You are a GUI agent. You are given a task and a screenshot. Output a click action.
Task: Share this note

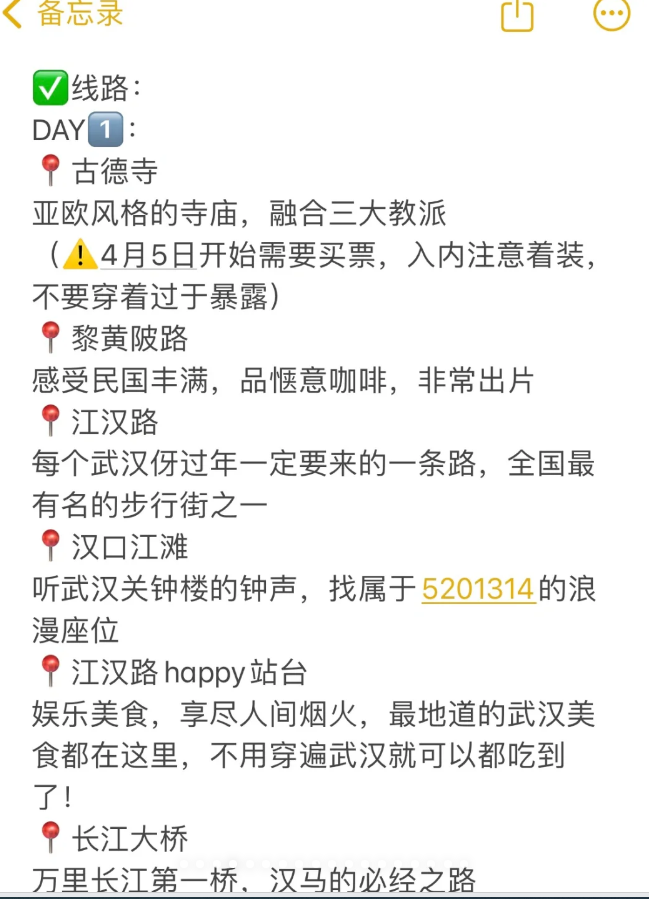pos(517,14)
